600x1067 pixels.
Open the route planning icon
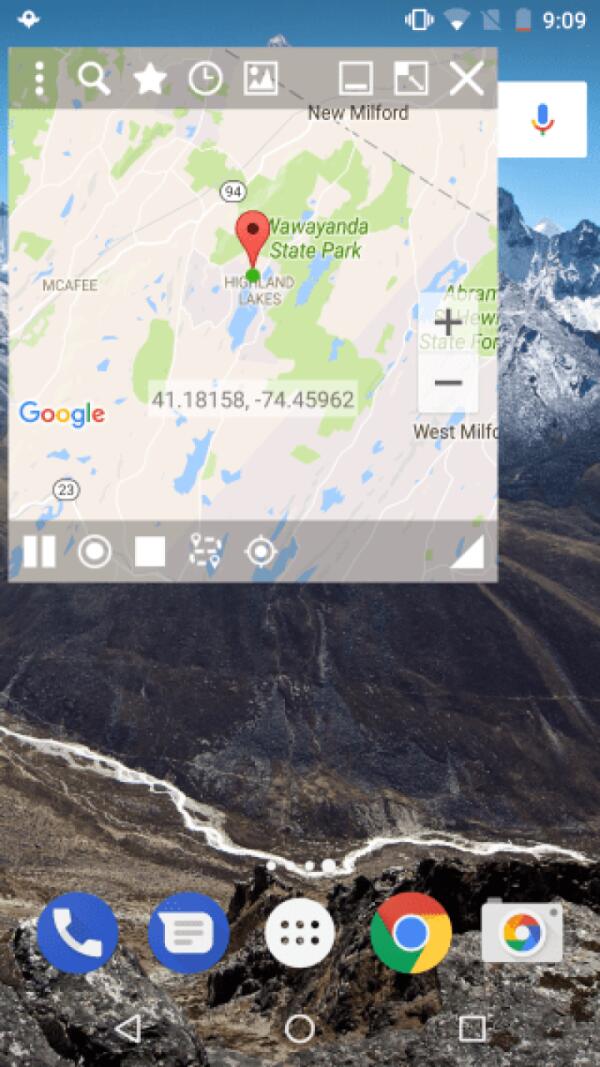tap(205, 551)
